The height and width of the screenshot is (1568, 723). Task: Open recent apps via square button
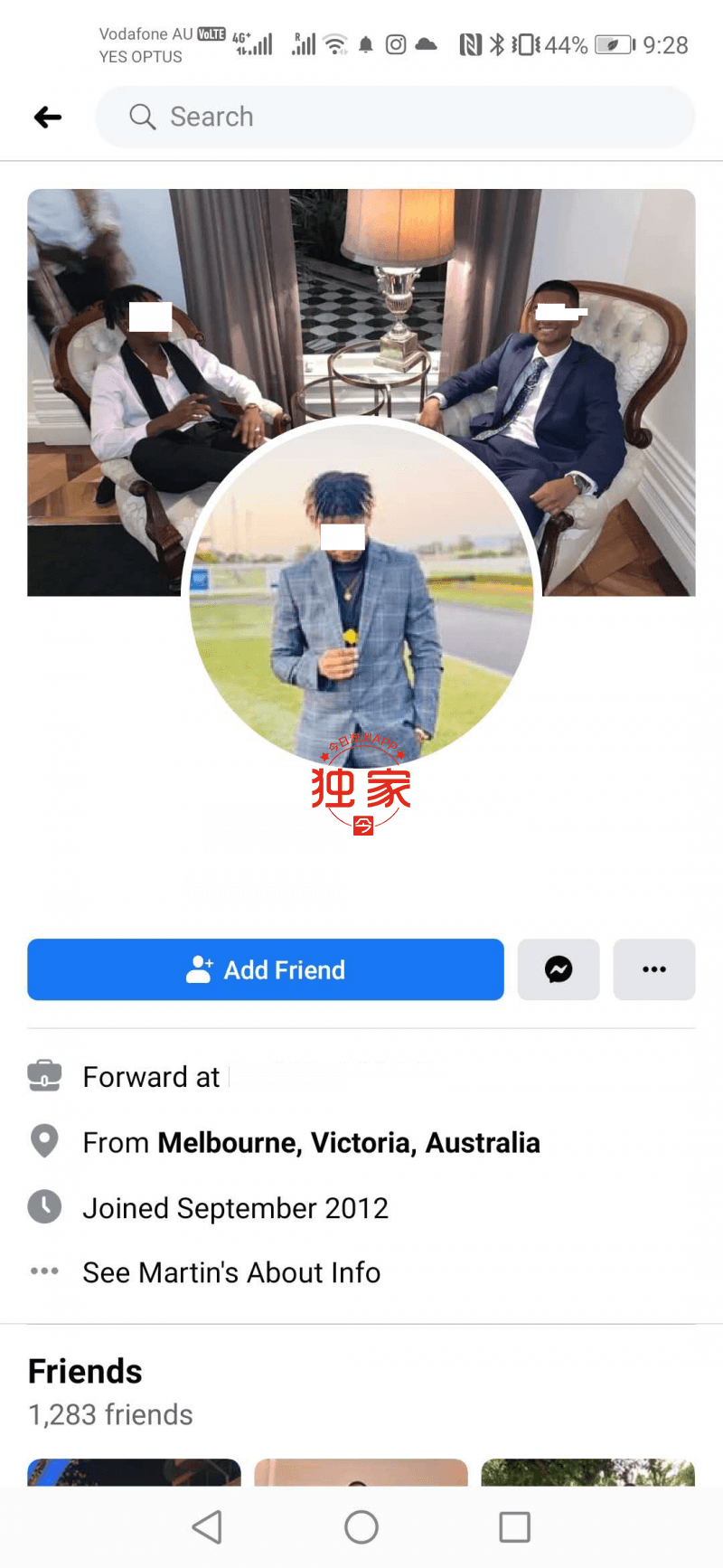[x=514, y=1527]
